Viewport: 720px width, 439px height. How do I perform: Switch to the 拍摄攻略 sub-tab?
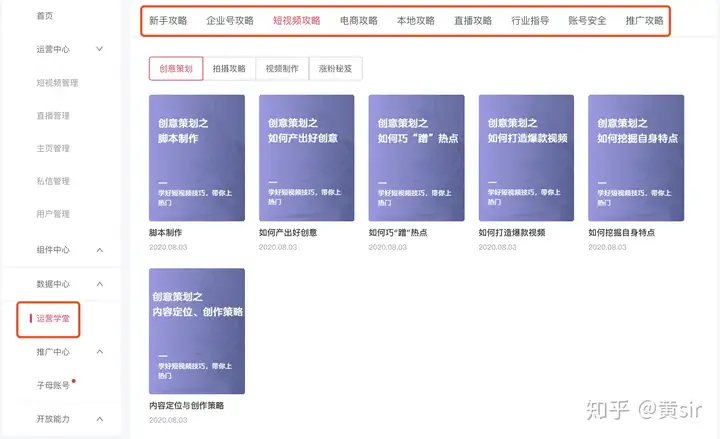pos(229,69)
